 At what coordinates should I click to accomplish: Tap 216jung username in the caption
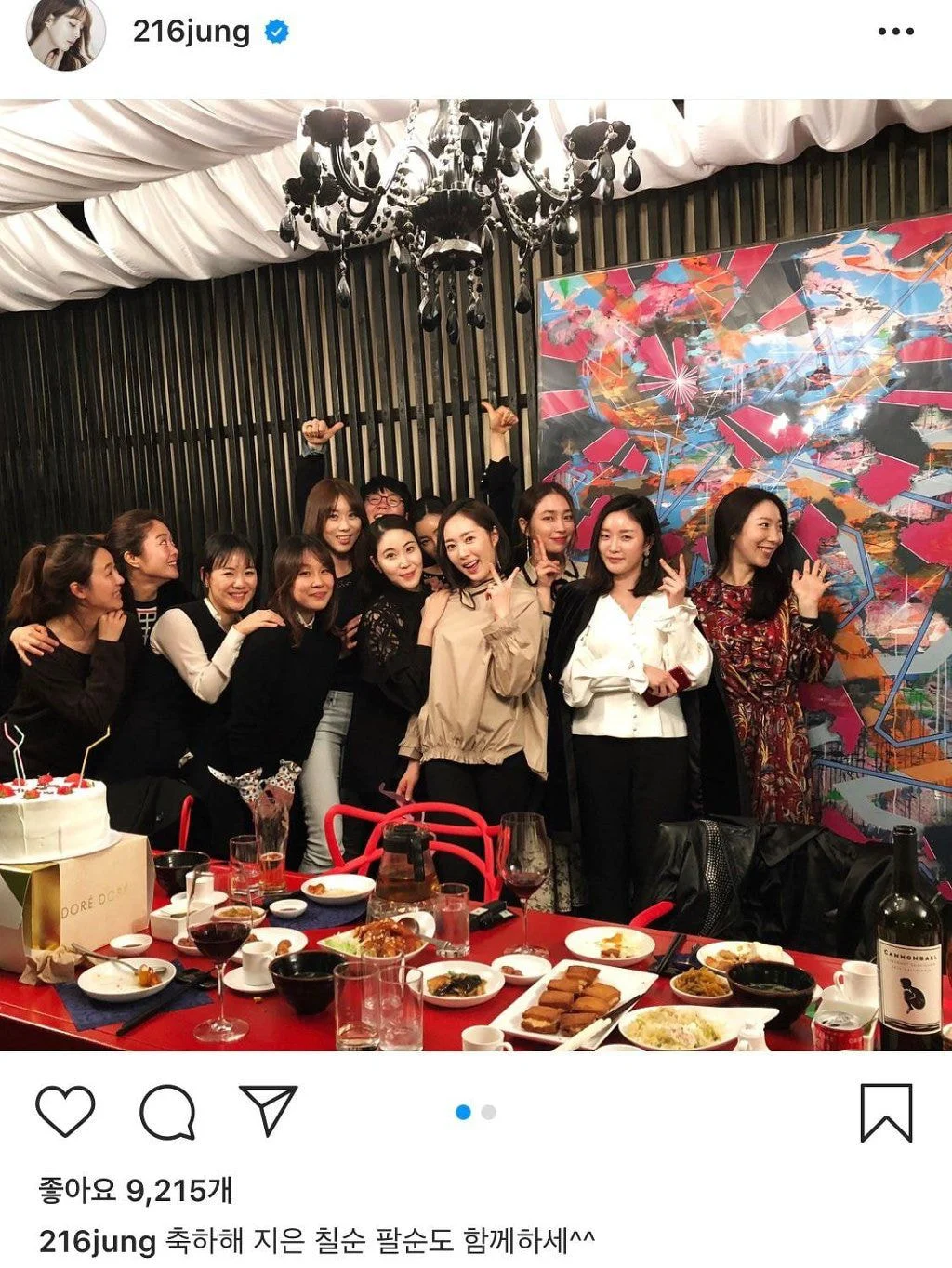coord(98,1240)
